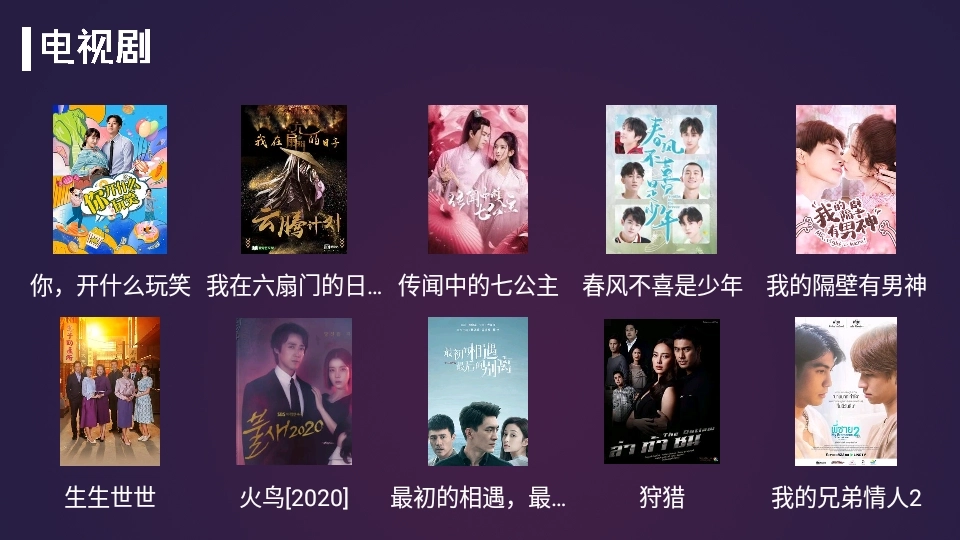Open the 狩猎 series

tap(662, 392)
